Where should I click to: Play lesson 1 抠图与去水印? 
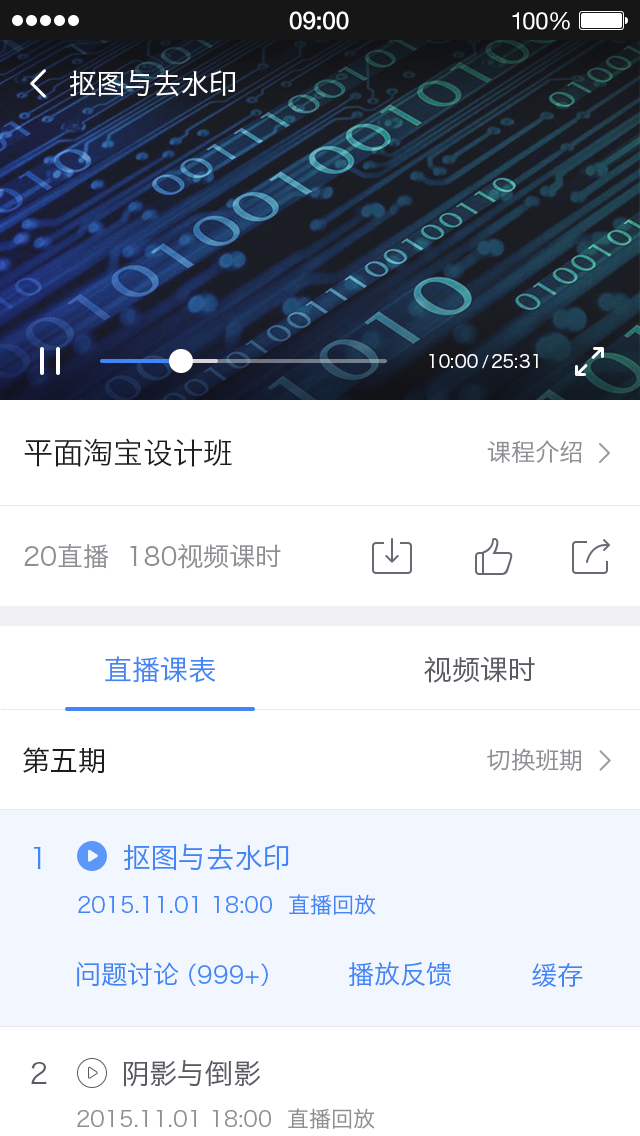92,856
